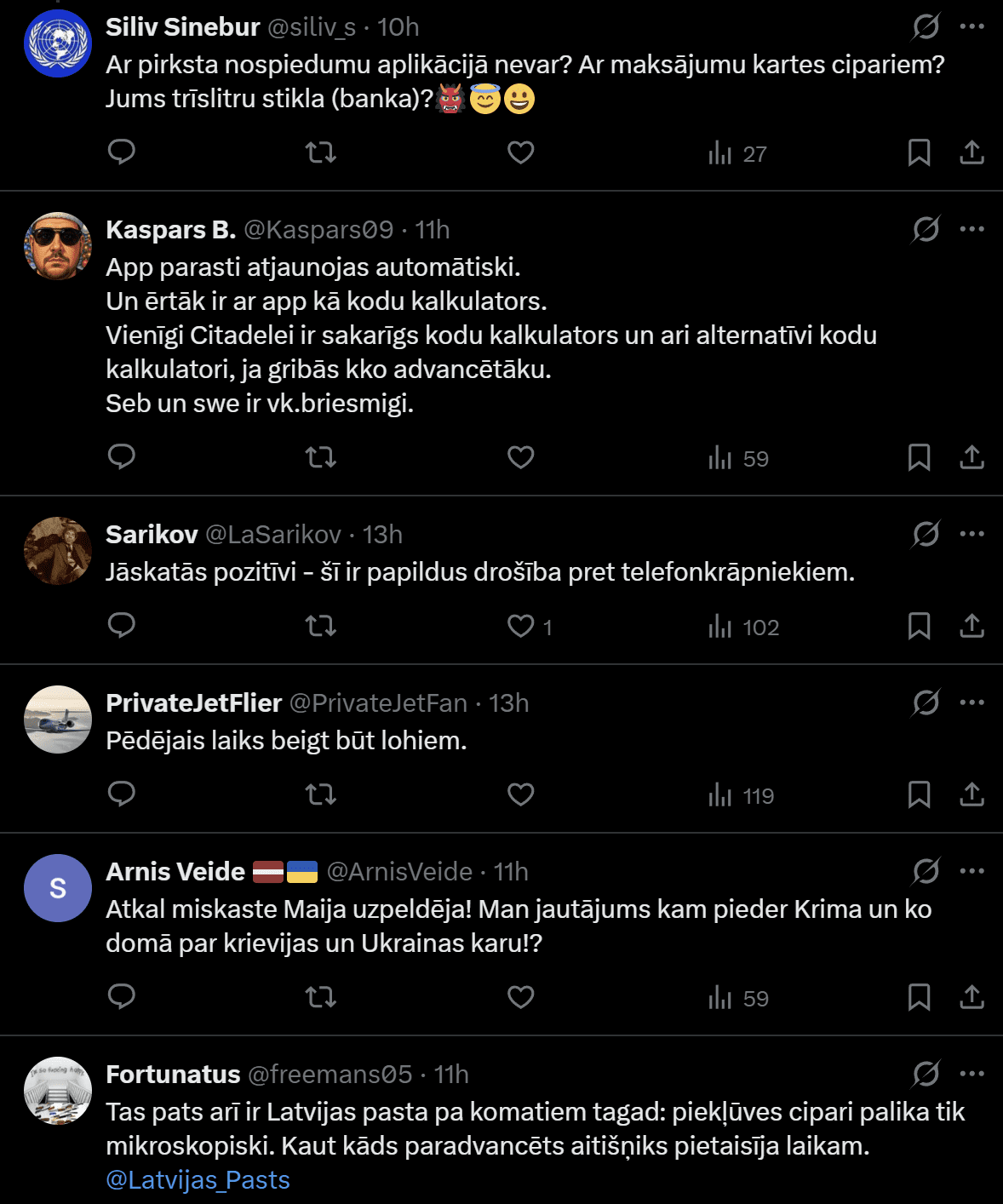
Task: Open the @Latvijas_Pasts mention link
Action: 198,1180
